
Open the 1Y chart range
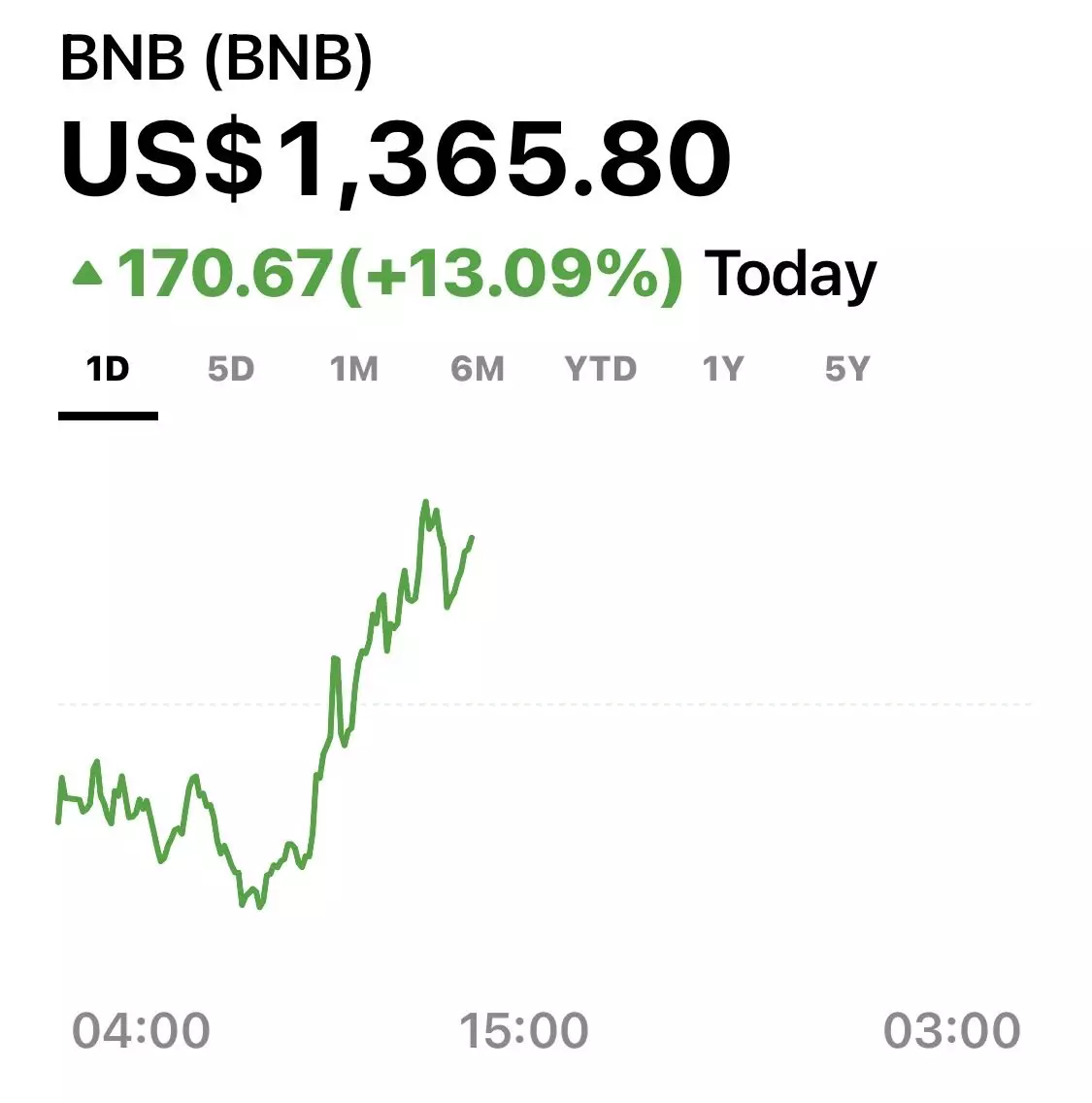(x=723, y=370)
